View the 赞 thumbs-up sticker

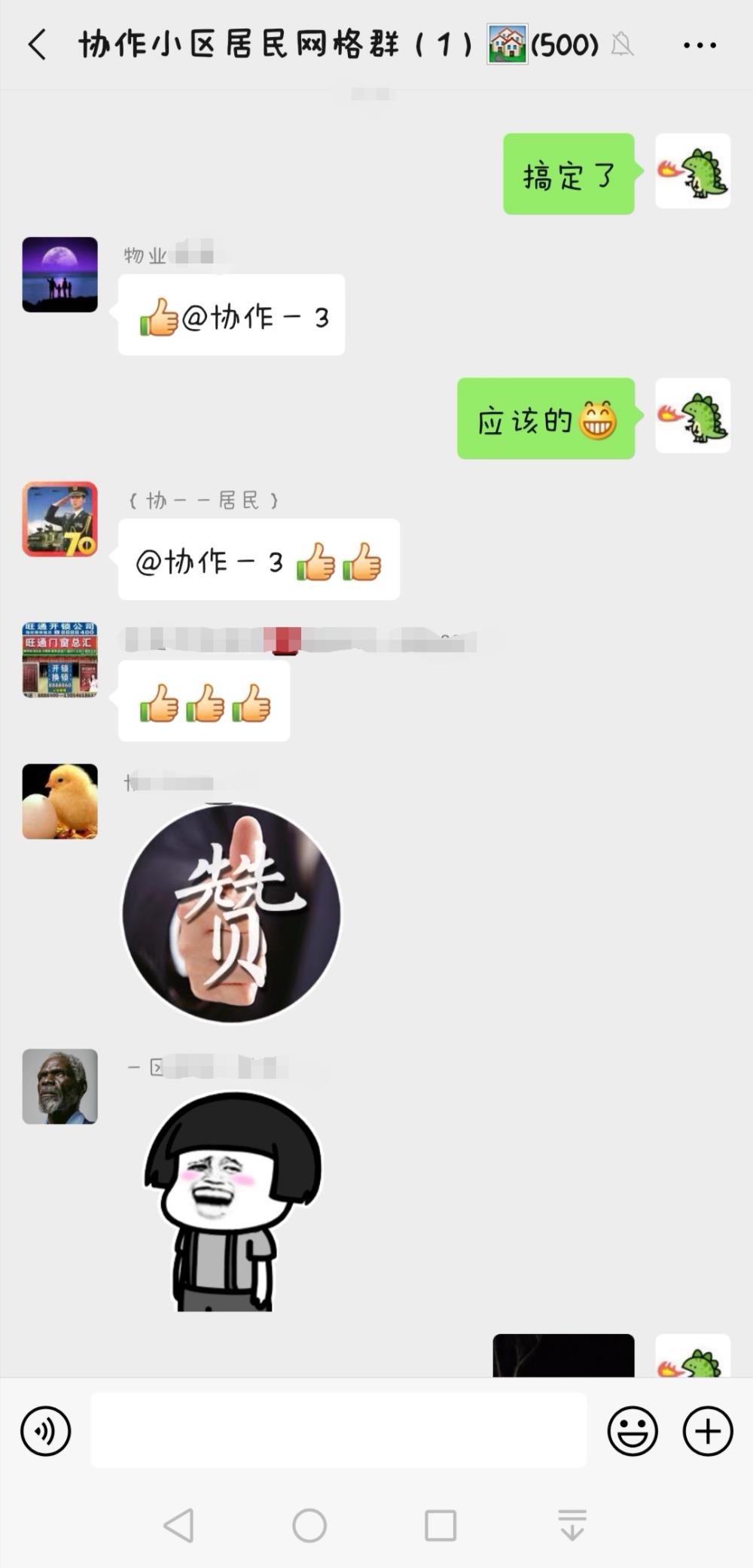point(231,913)
